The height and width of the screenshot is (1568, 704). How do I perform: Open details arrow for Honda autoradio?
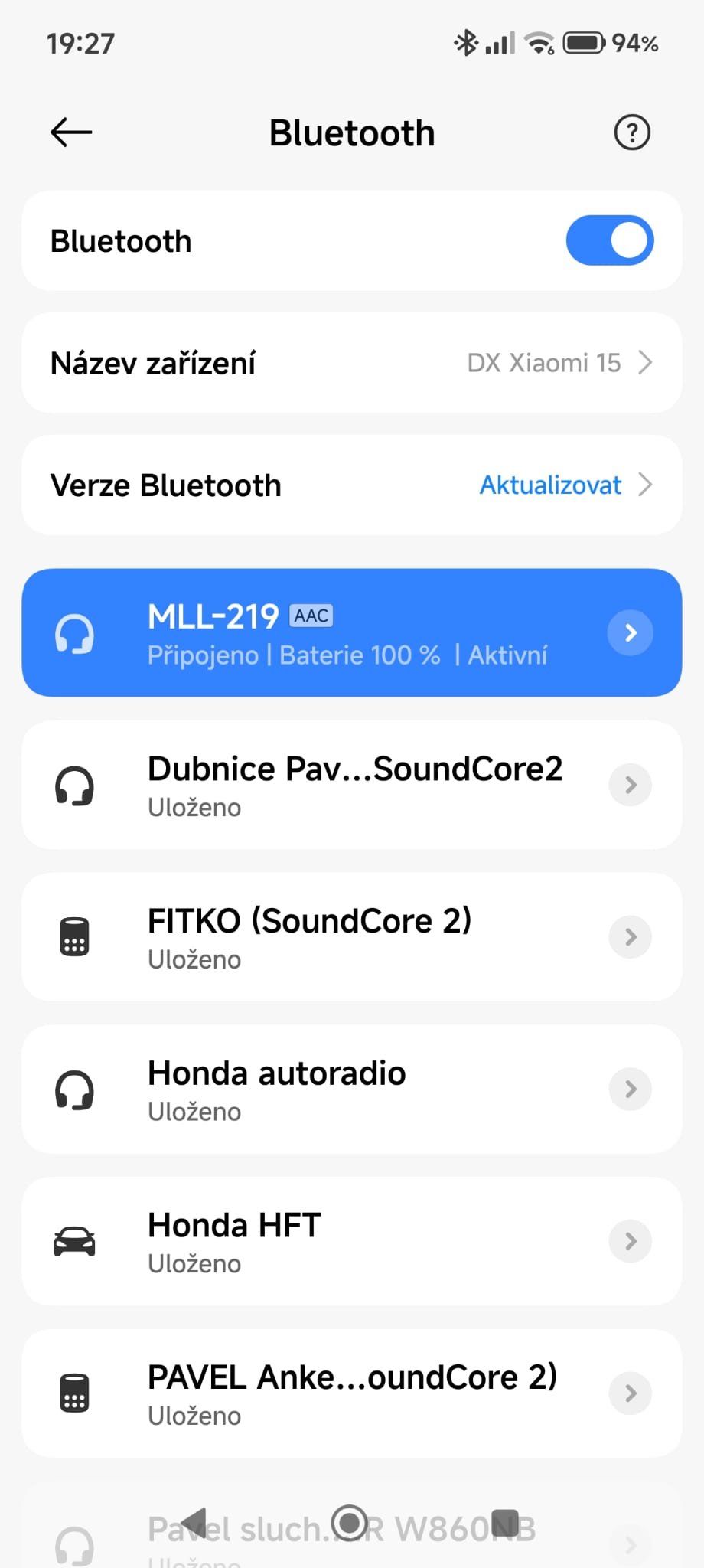(x=630, y=1089)
